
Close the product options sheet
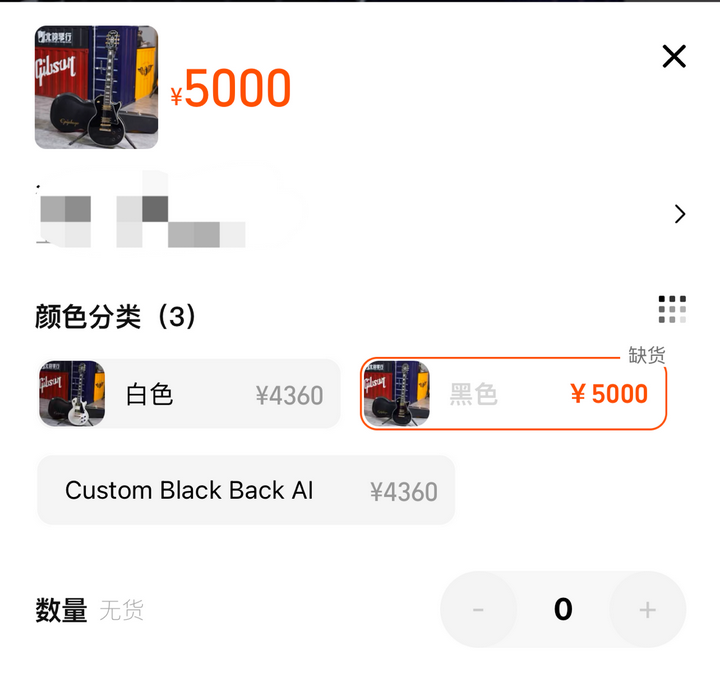[674, 57]
